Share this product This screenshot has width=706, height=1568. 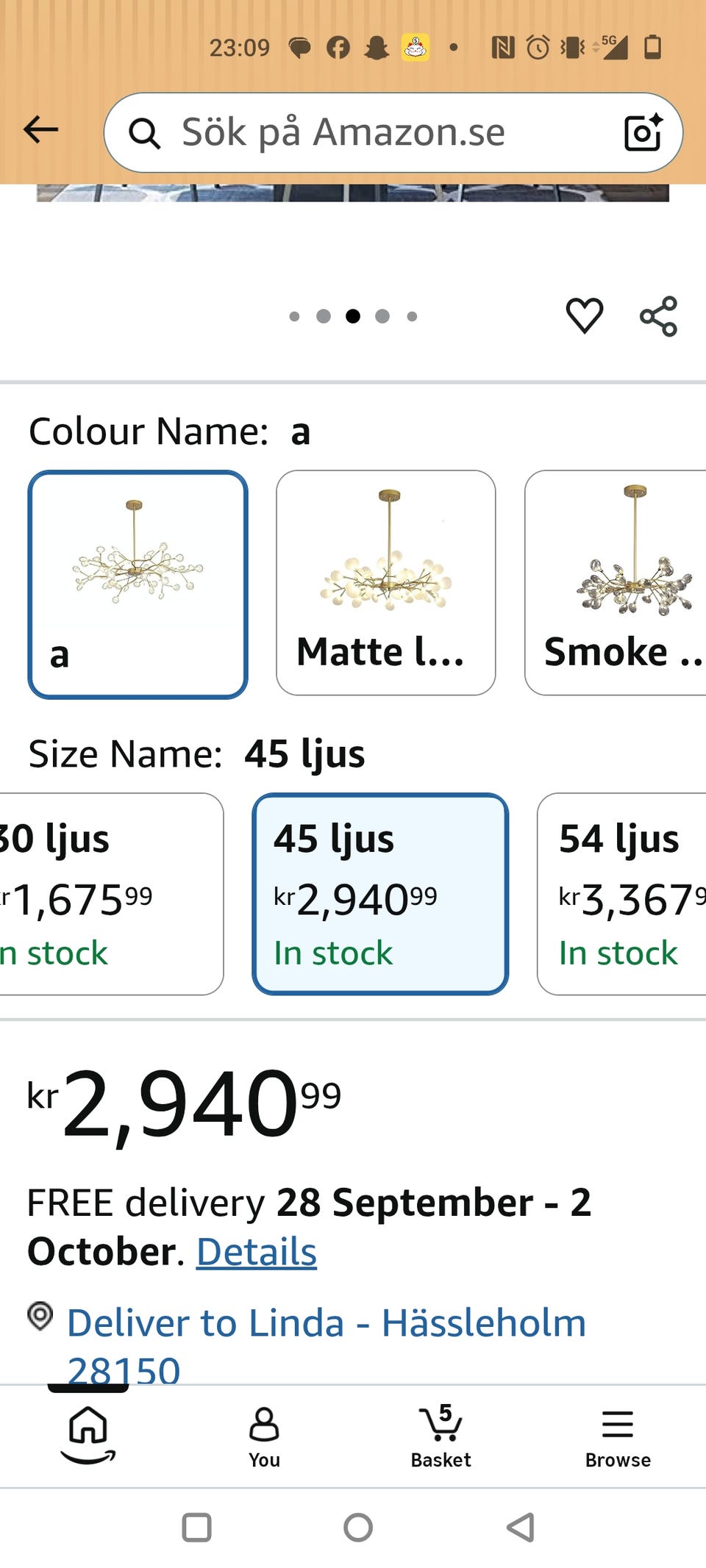(659, 316)
